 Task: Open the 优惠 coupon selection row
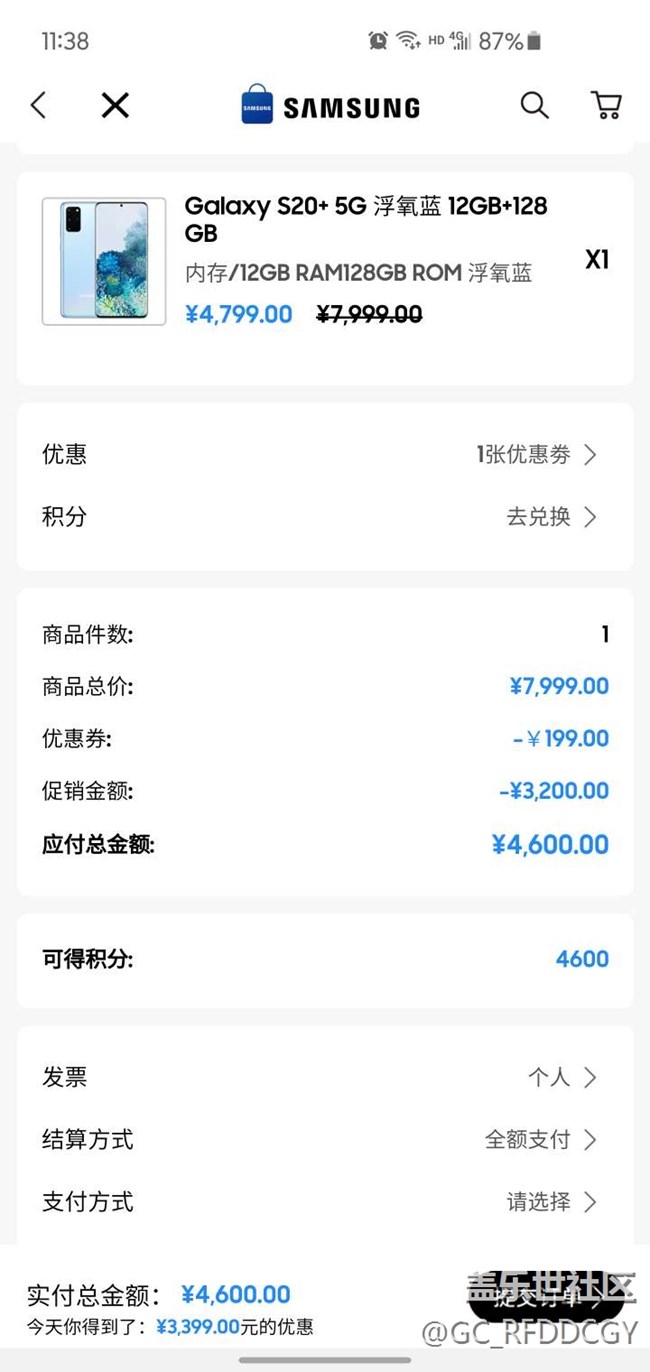coord(325,455)
